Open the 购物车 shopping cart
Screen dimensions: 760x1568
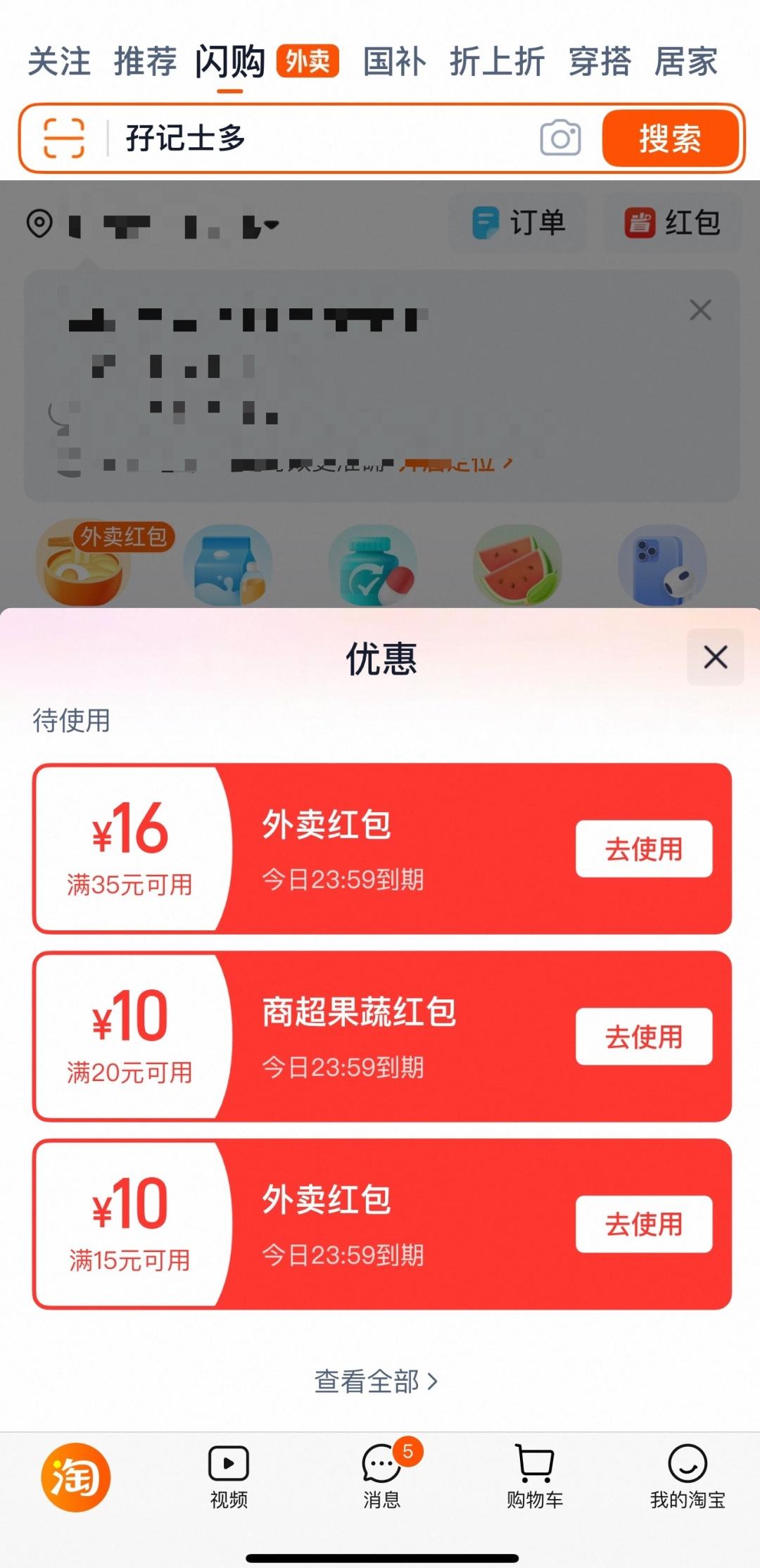535,1477
